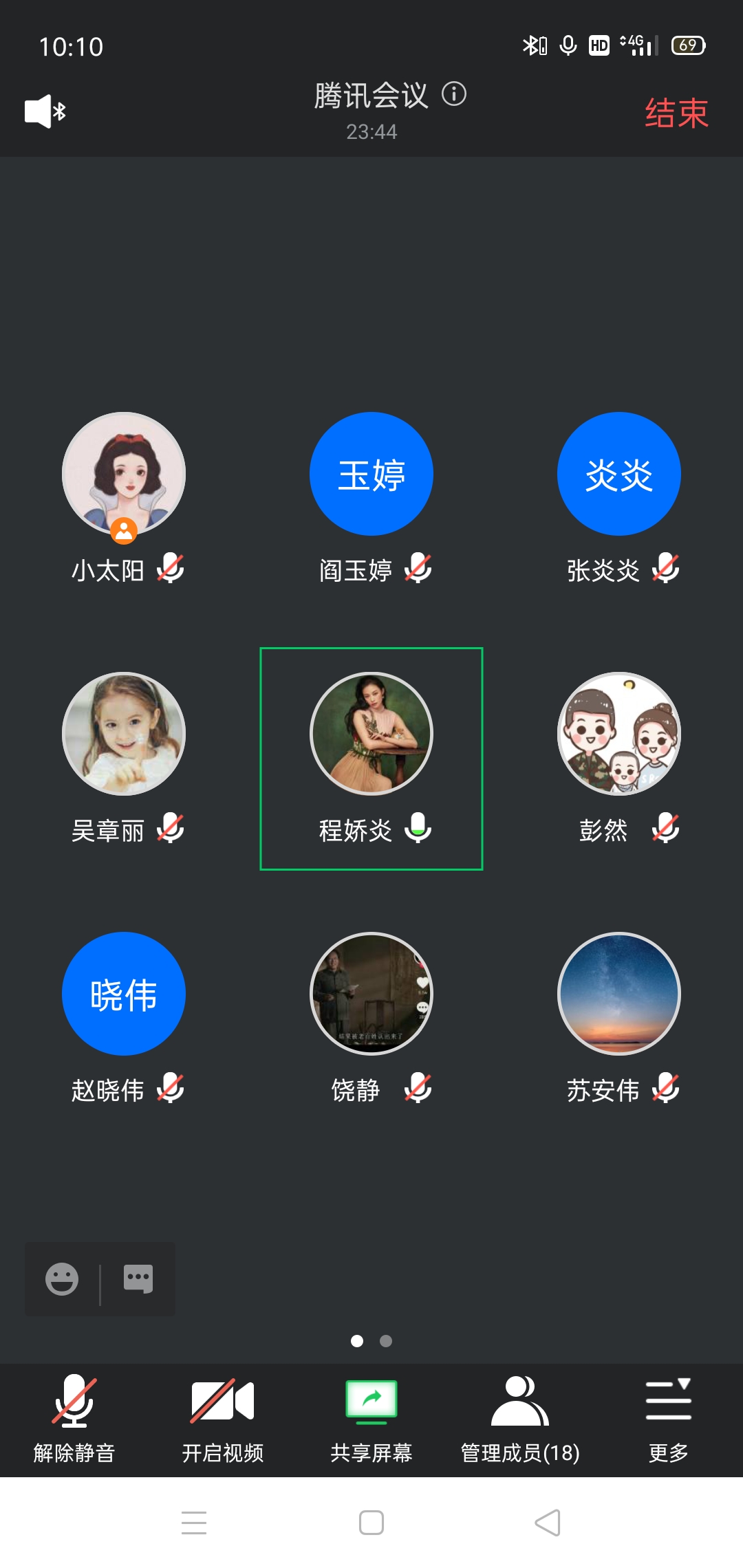Select participant 赵晓伟
Image resolution: width=743 pixels, height=1568 pixels.
[124, 994]
